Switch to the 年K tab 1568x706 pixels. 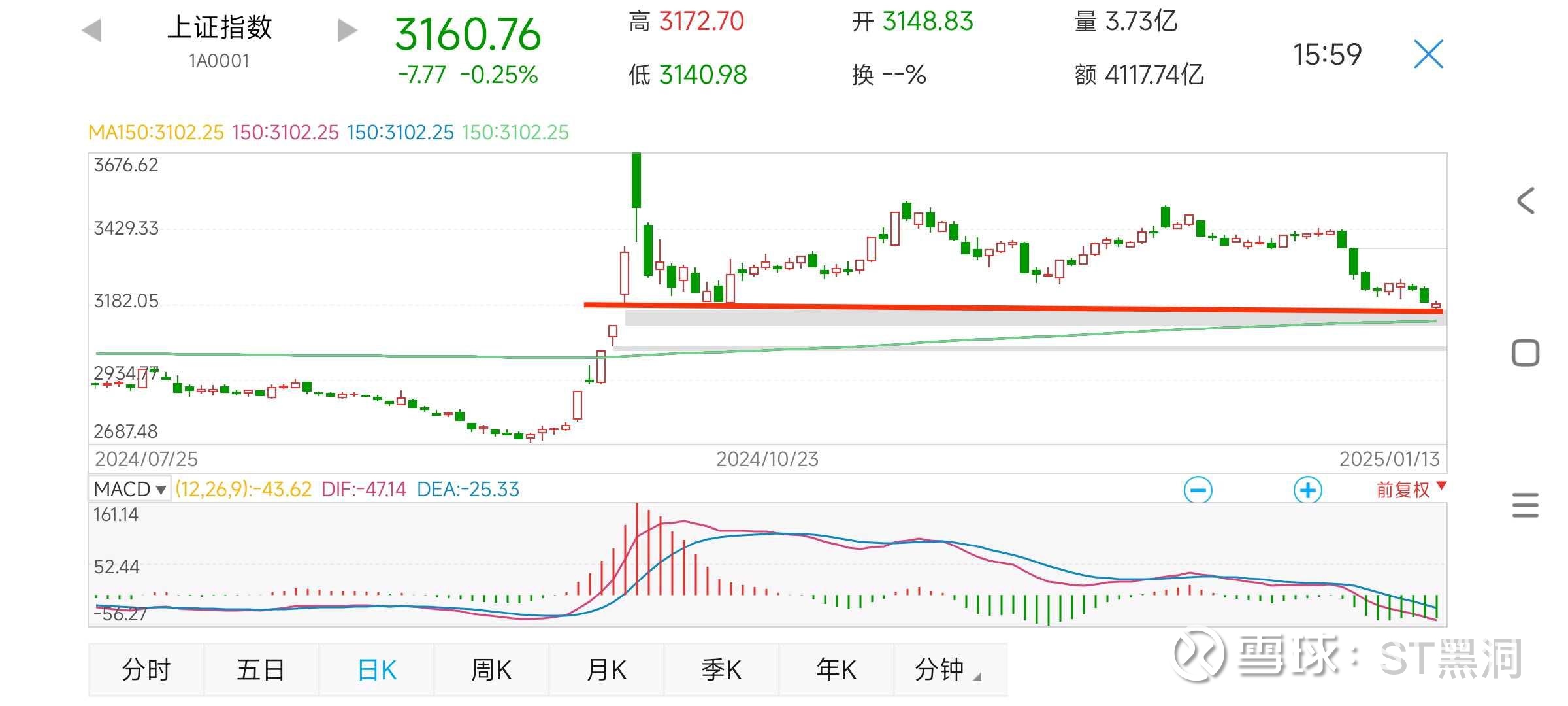[x=836, y=669]
